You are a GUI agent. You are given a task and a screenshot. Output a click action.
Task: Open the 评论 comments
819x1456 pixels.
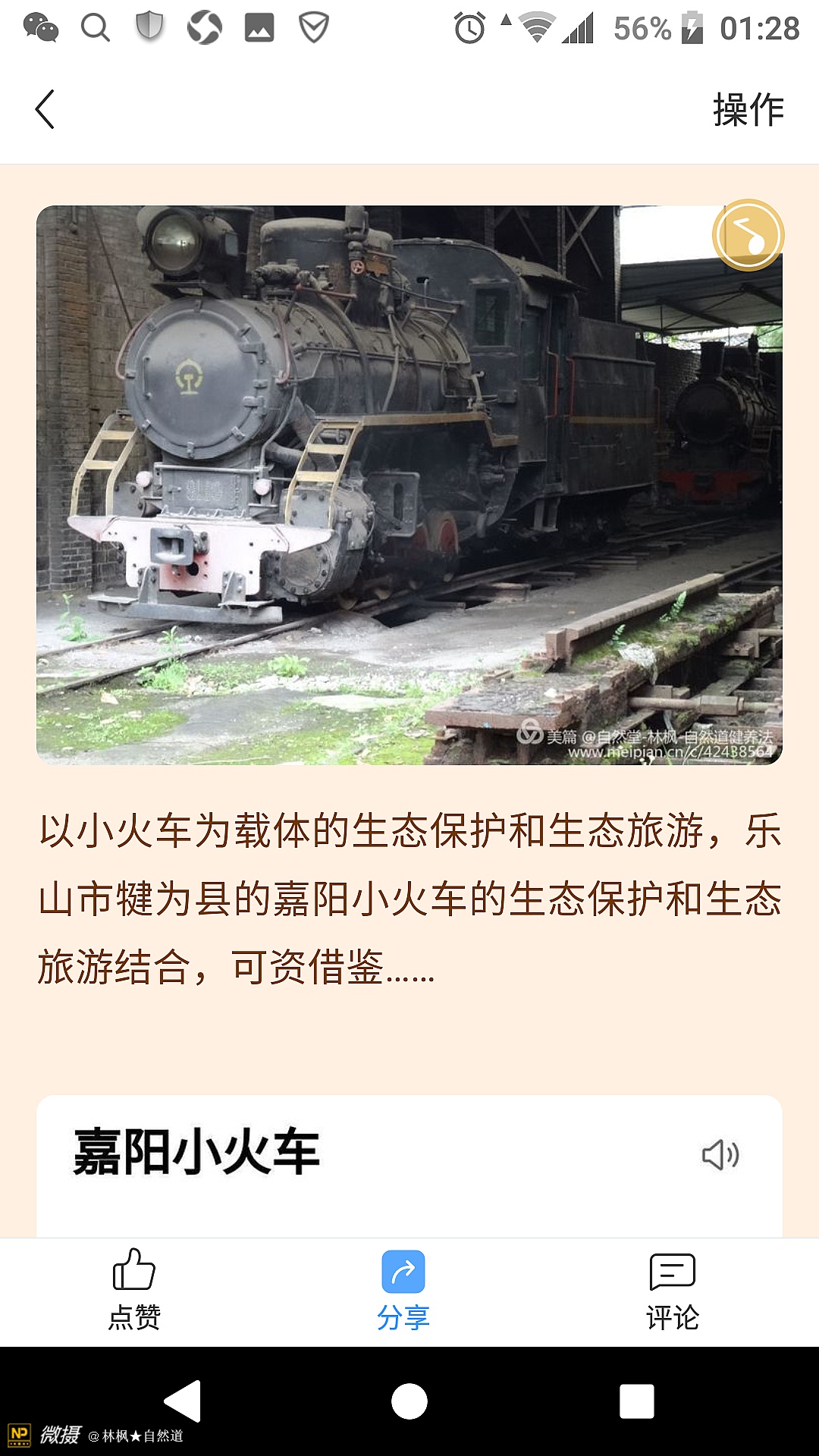point(672,1289)
